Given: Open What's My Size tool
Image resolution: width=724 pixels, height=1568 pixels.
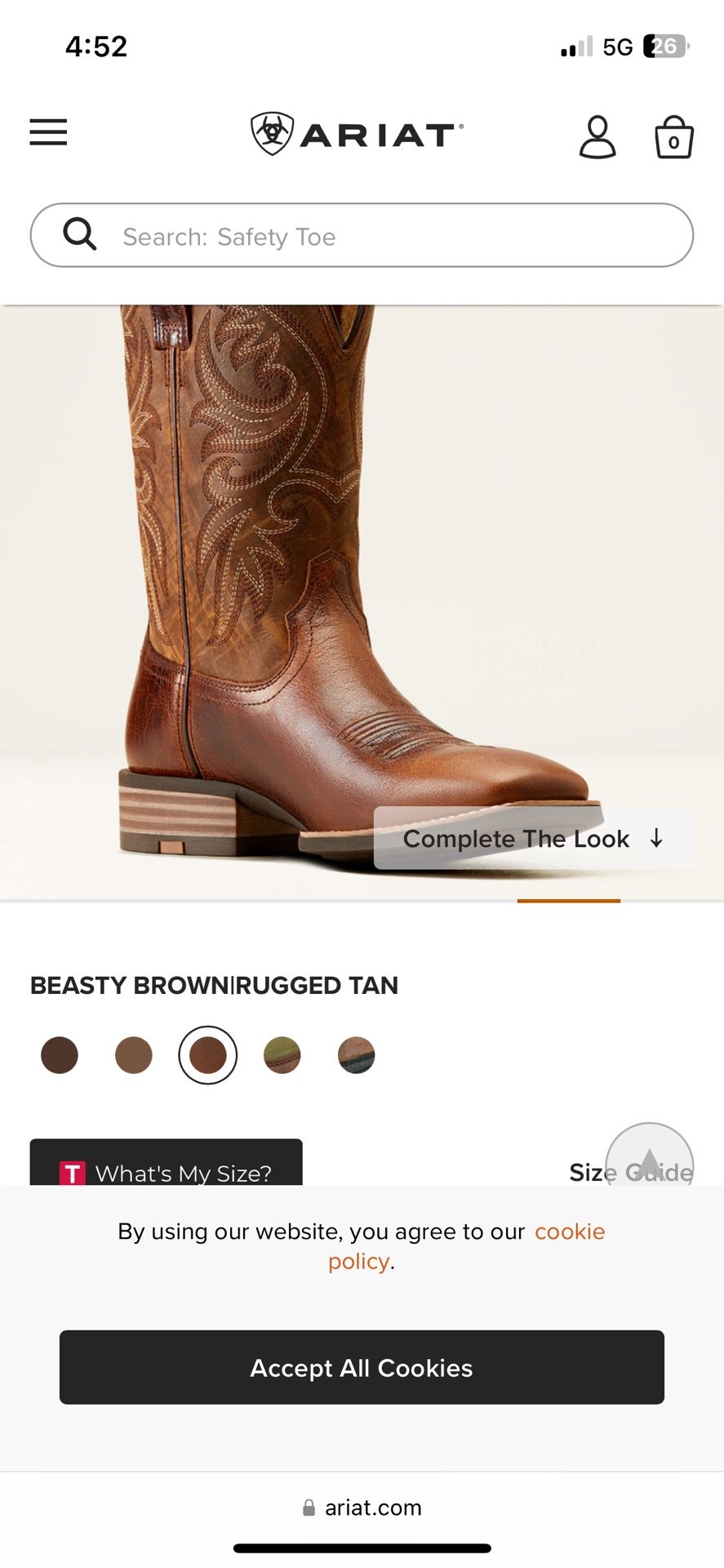Looking at the screenshot, I should 167,1163.
